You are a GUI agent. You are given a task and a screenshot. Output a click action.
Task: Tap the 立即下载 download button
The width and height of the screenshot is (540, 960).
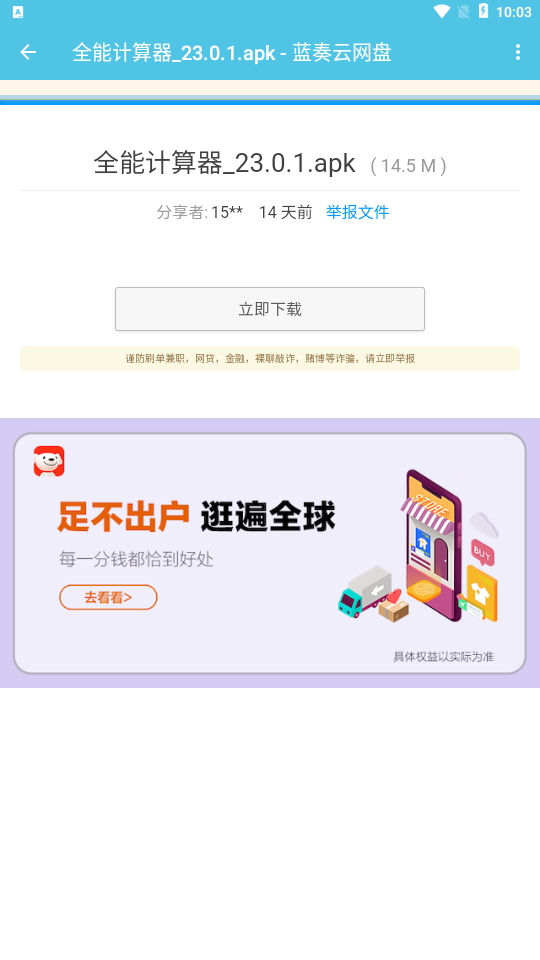(x=270, y=309)
